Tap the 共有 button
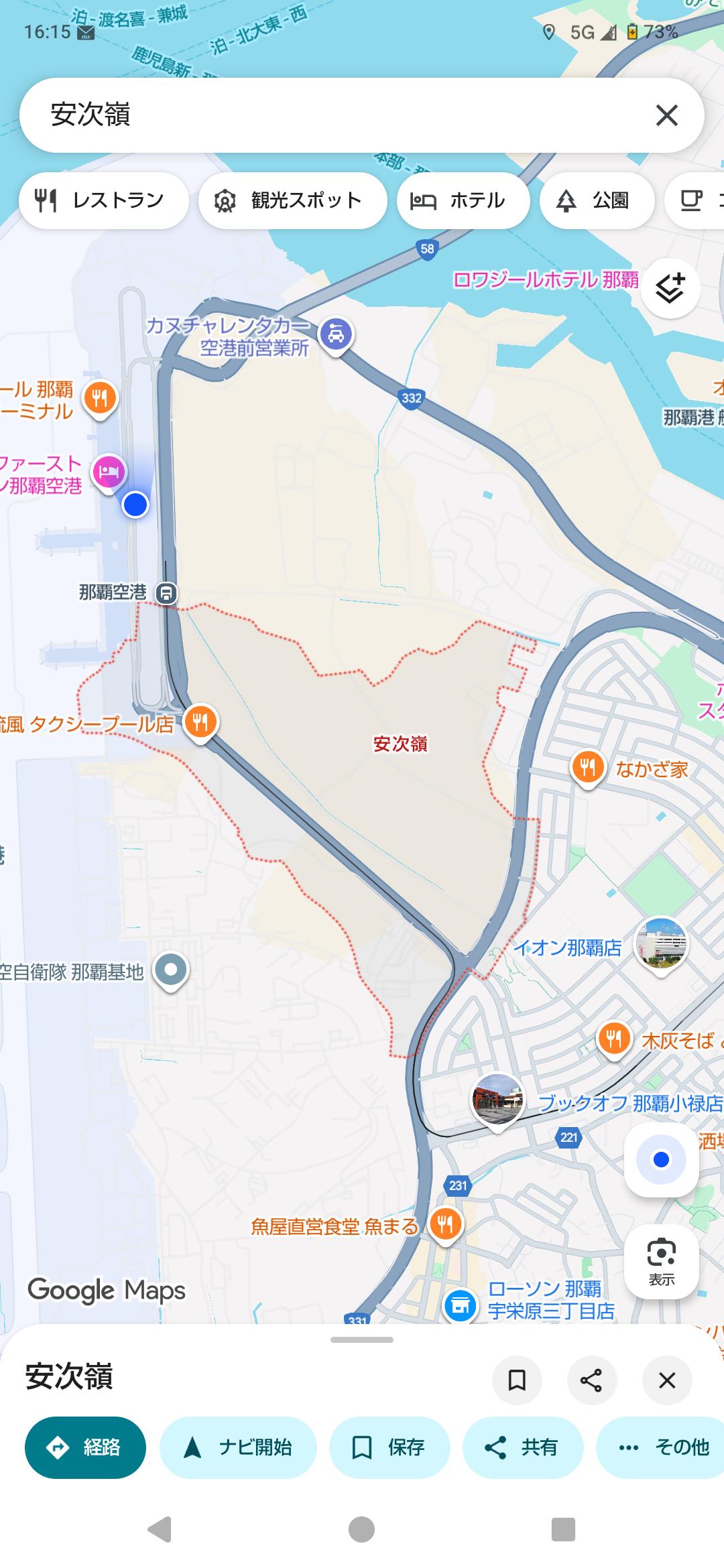 [x=522, y=1447]
